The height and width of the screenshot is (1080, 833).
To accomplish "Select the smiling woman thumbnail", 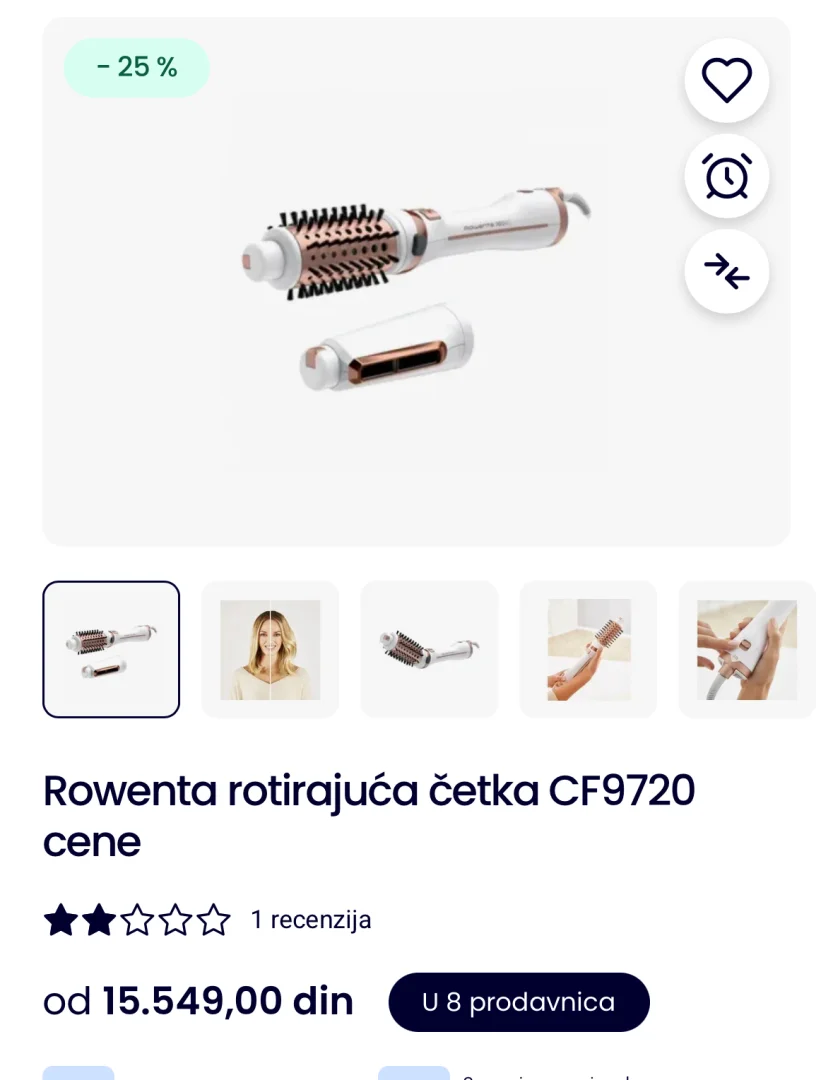I will pos(270,648).
